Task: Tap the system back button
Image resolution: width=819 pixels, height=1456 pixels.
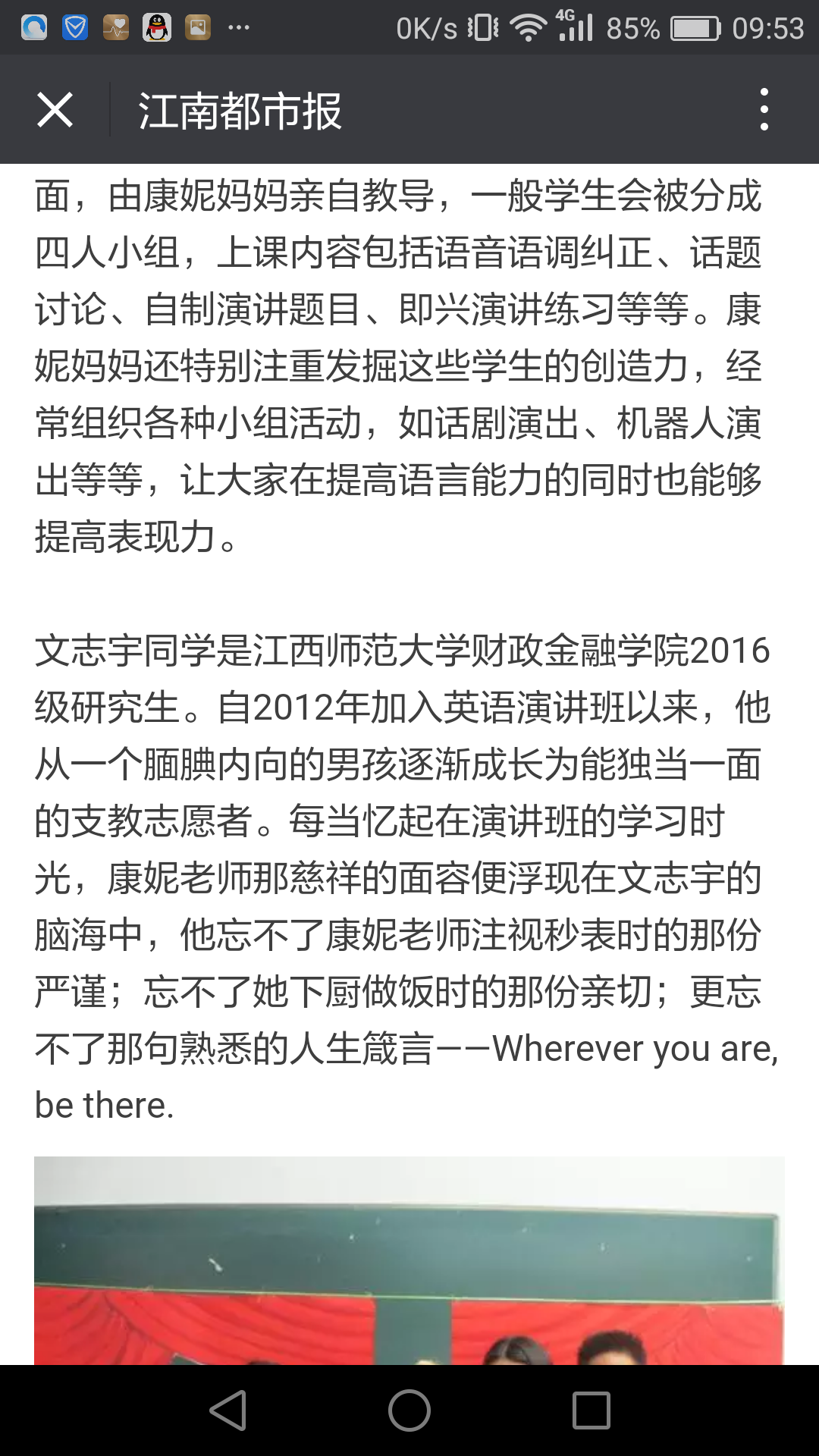Action: tap(228, 1410)
